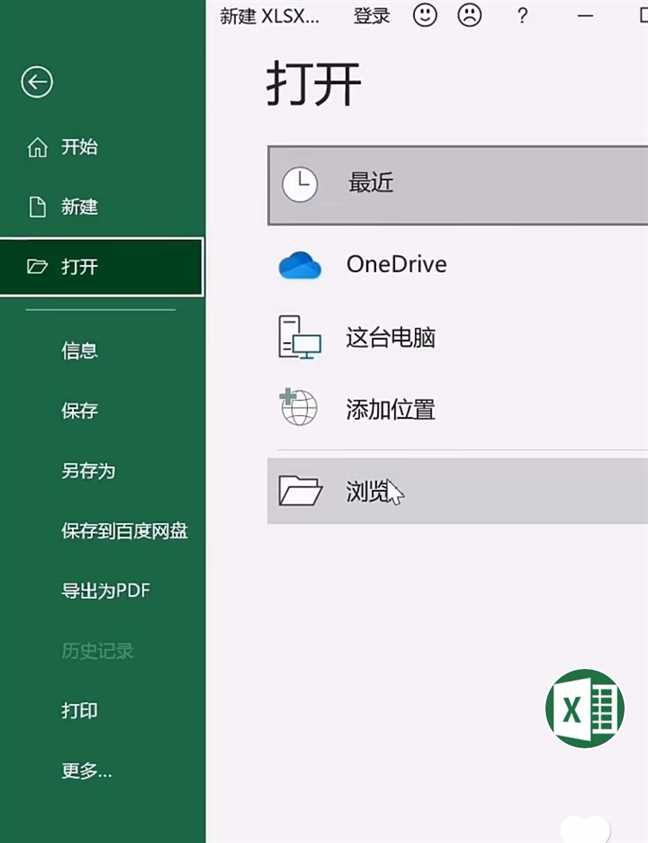Viewport: 648px width, 843px height.
Task: Tap 导出为PDF
Action: 105,591
